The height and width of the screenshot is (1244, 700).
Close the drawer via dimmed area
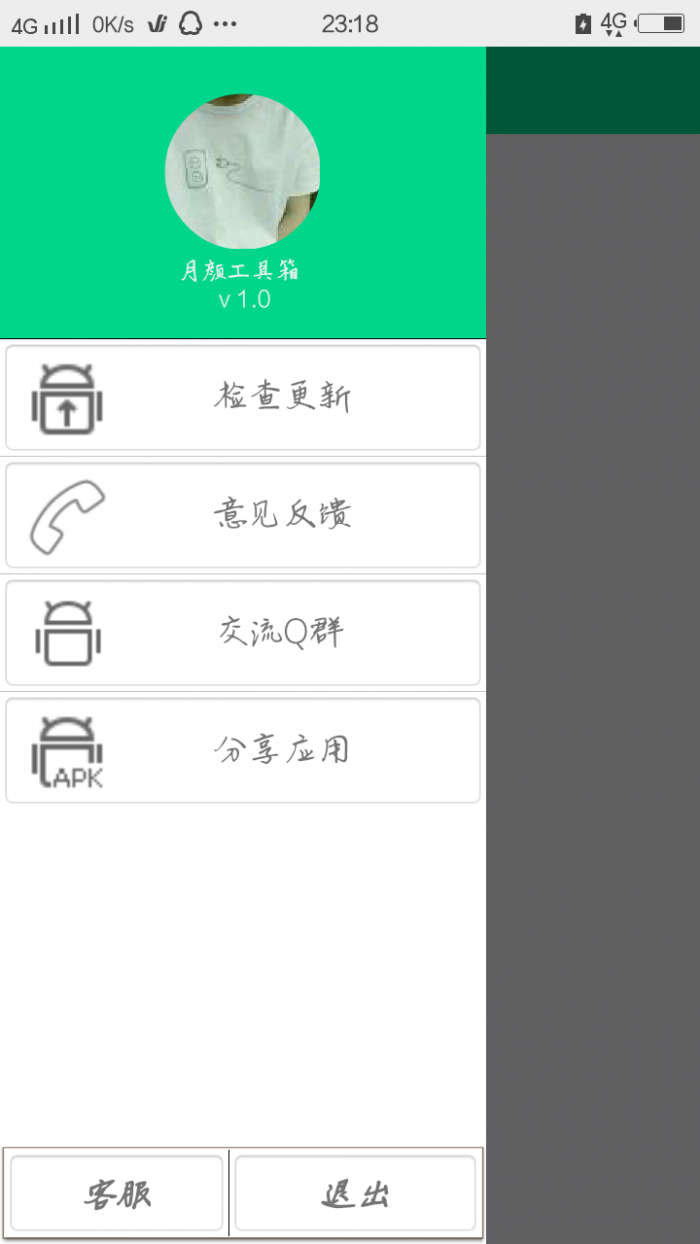click(x=593, y=689)
